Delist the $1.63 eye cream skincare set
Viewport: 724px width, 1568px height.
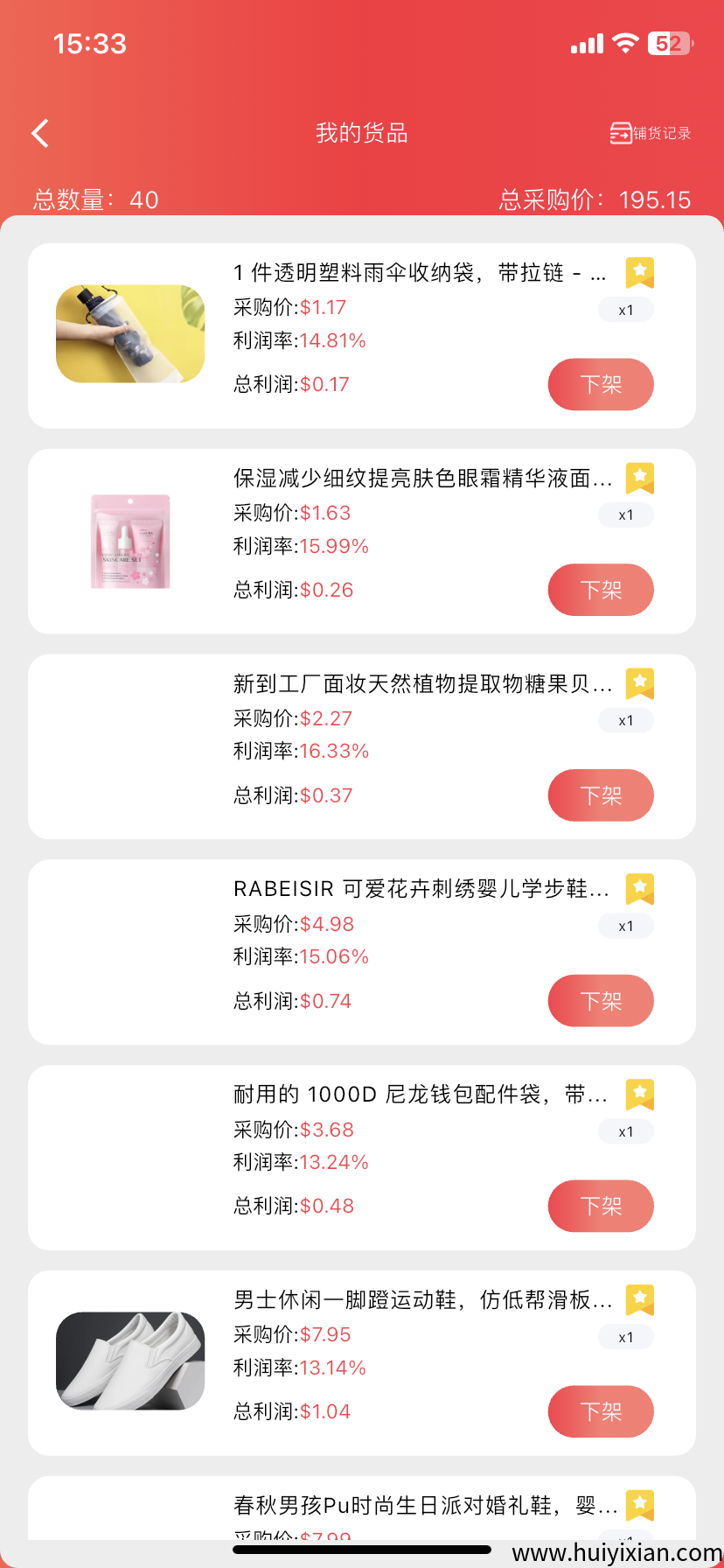(x=601, y=590)
